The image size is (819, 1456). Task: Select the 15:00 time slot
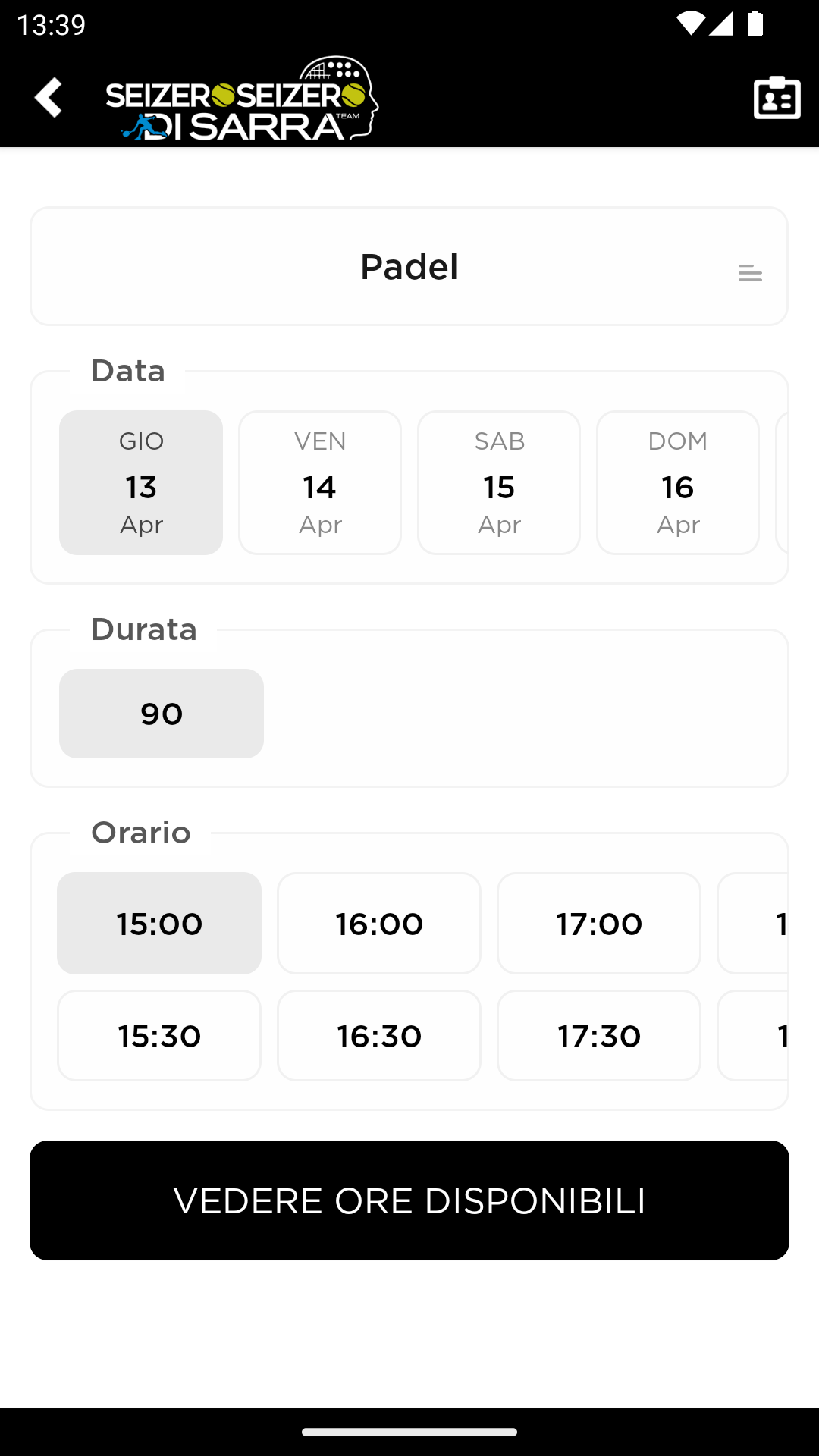[x=159, y=923]
